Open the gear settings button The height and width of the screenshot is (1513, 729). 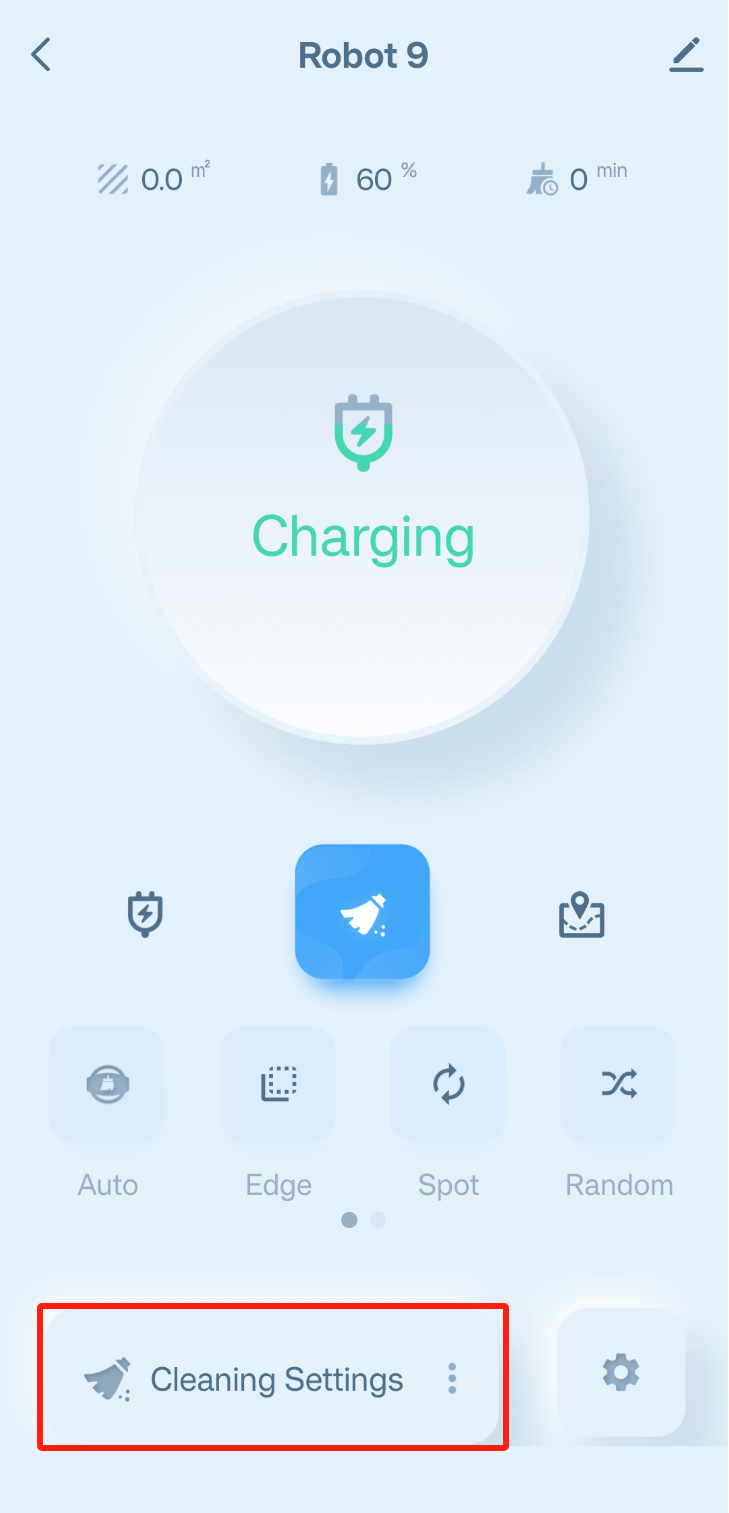pos(621,1372)
